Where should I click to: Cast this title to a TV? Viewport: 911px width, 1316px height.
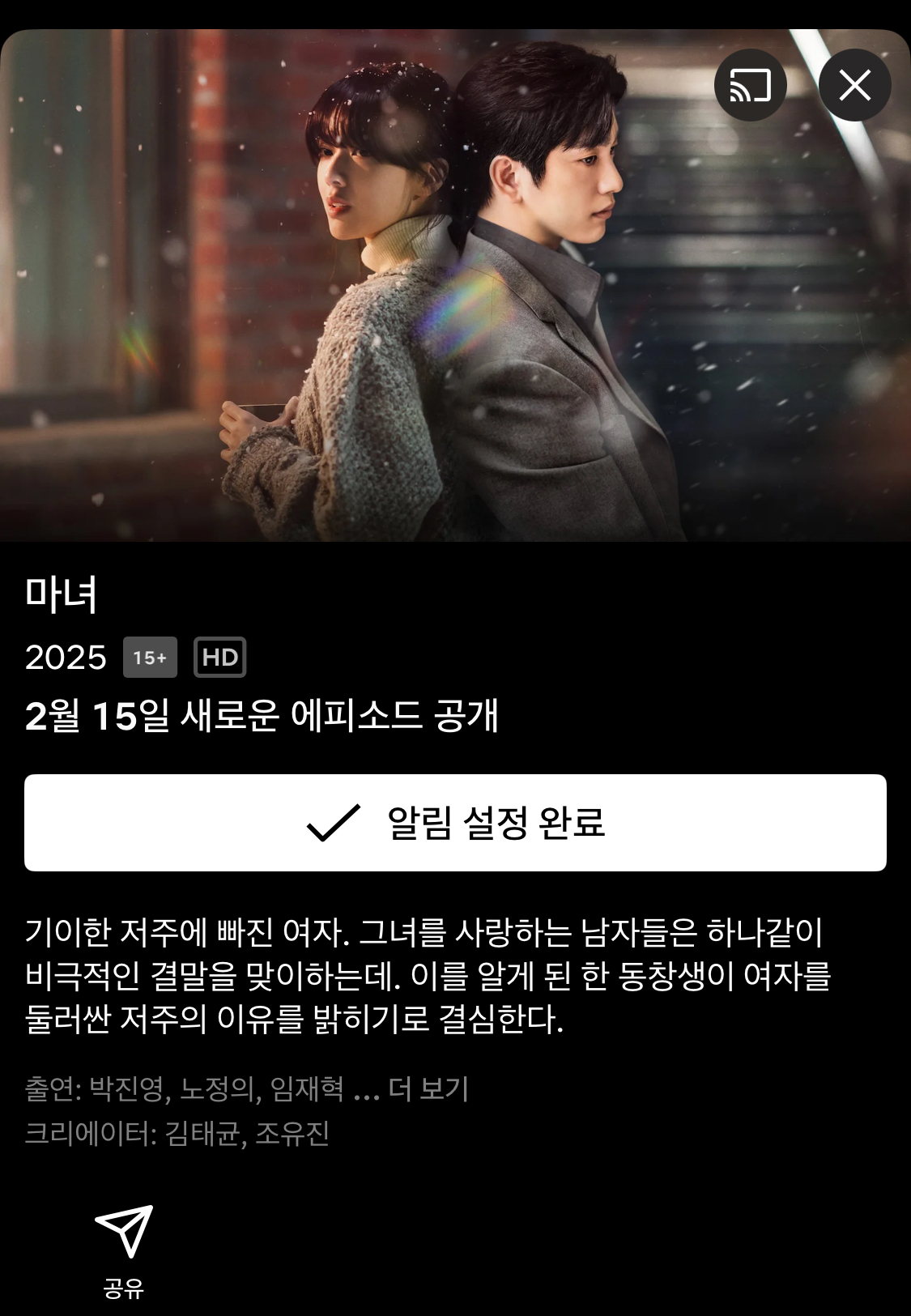(750, 85)
